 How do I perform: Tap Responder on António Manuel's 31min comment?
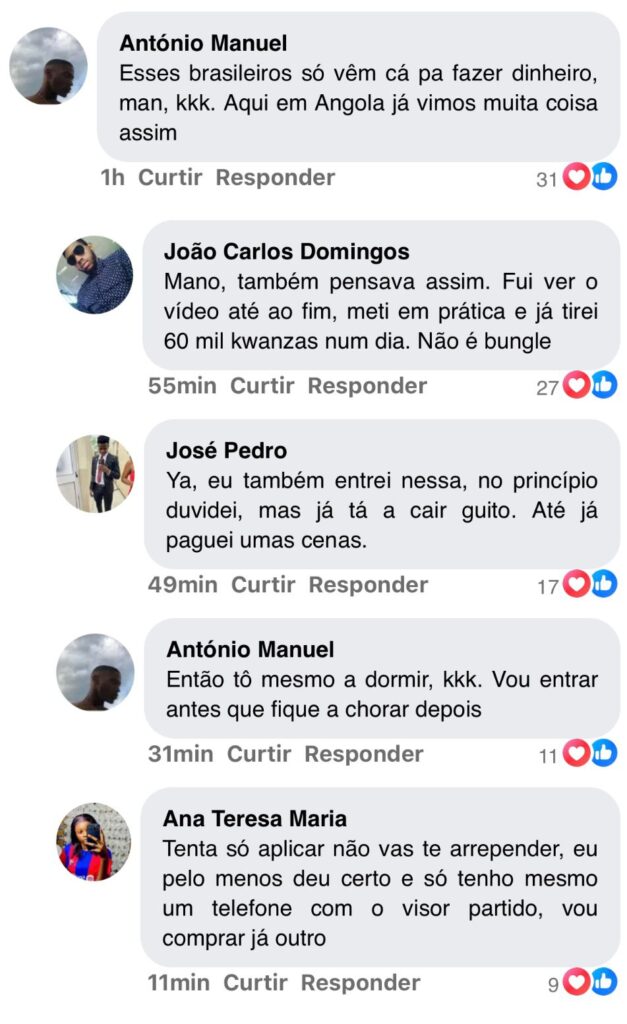pyautogui.click(x=364, y=754)
